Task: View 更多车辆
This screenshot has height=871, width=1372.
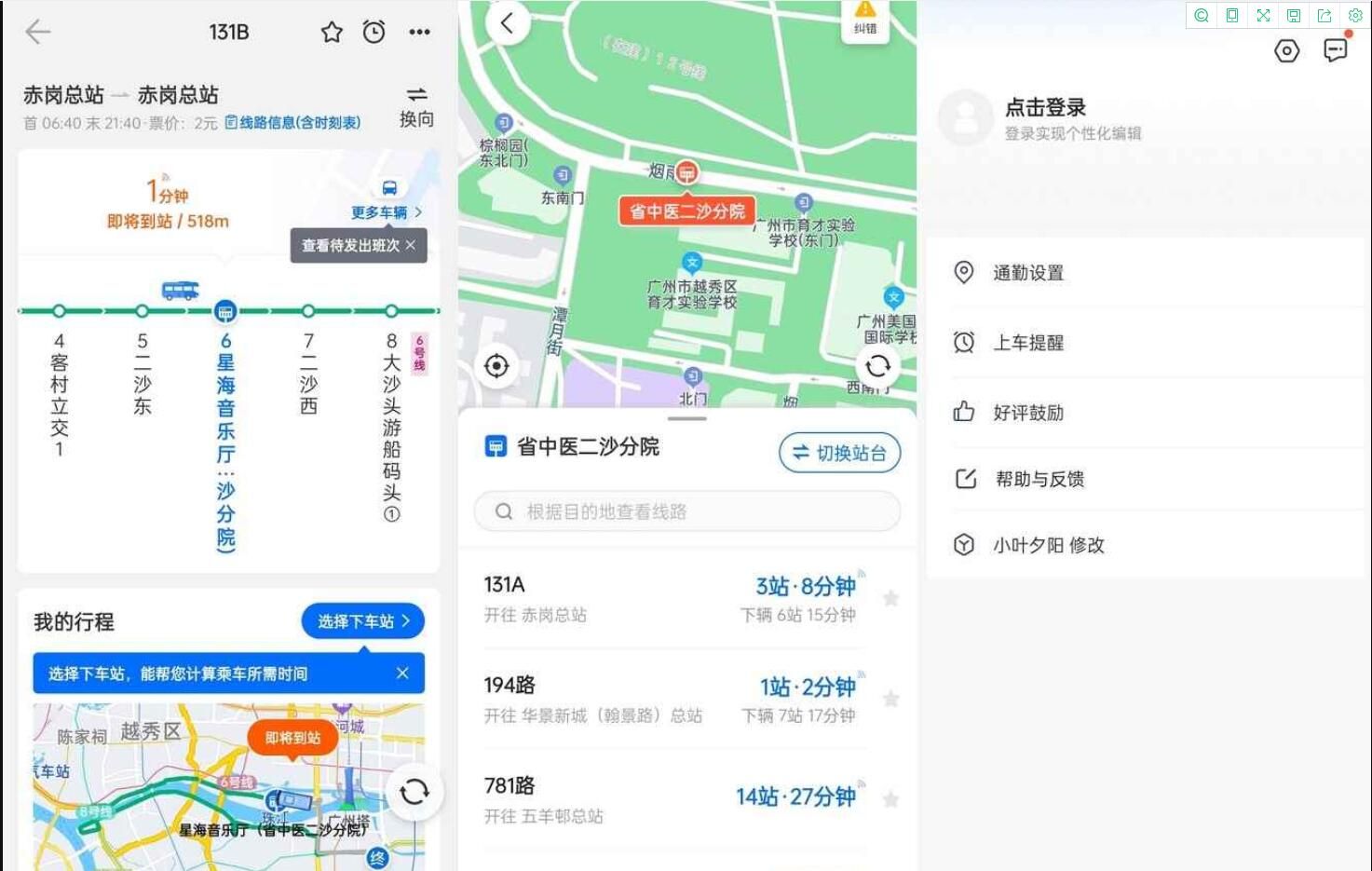Action: pos(386,212)
